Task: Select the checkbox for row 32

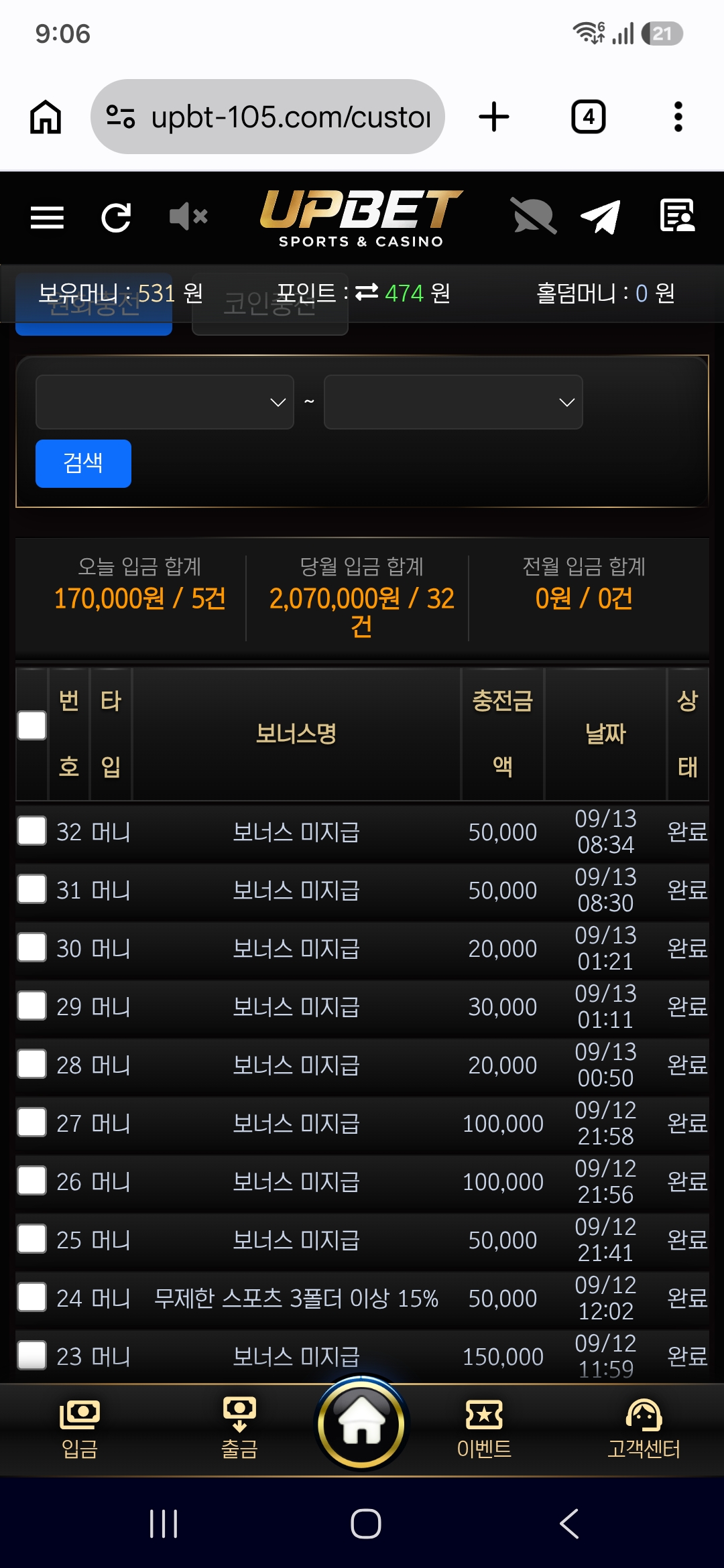Action: click(32, 831)
